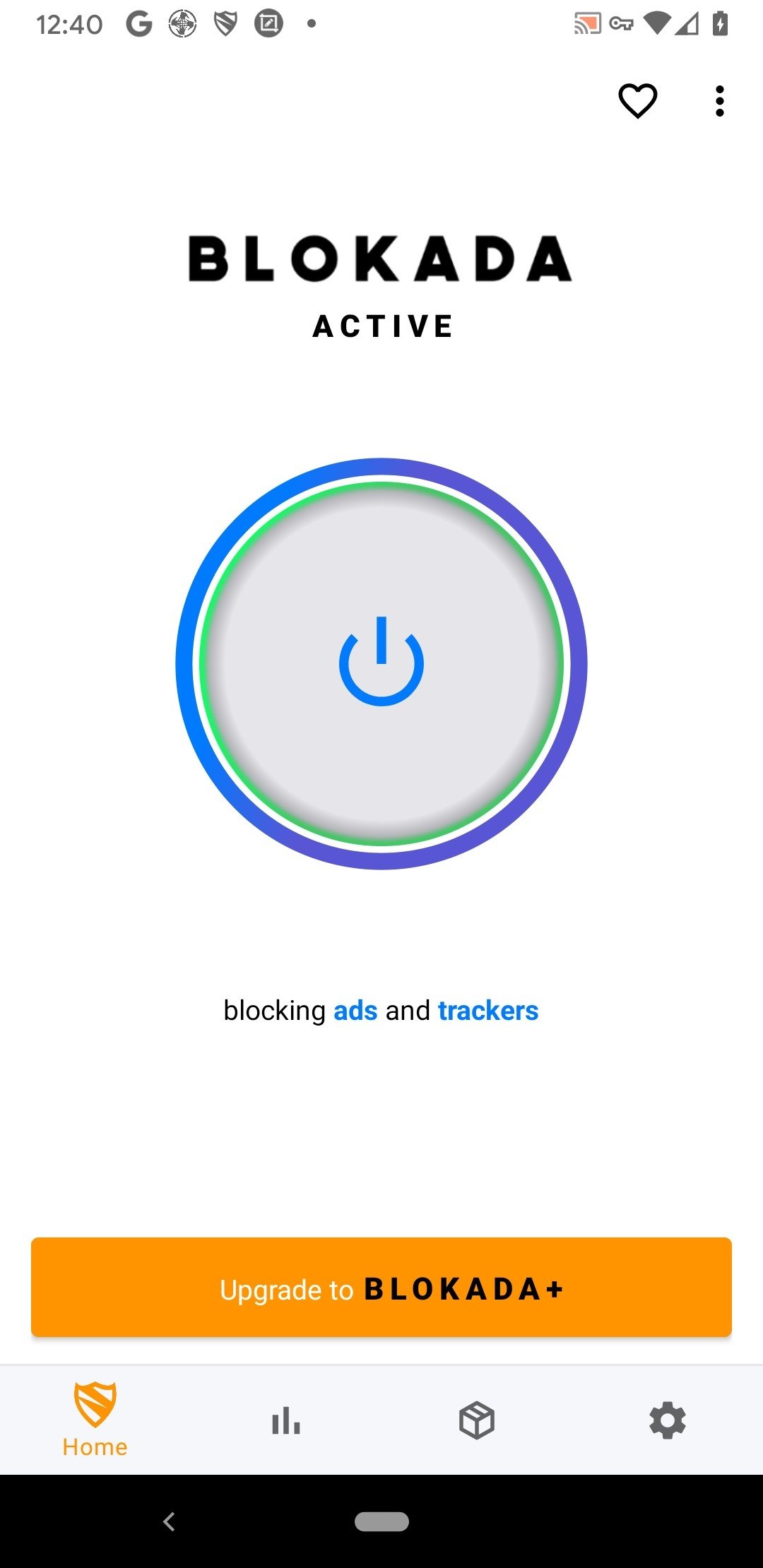Open the settings gear tab

[x=668, y=1420]
